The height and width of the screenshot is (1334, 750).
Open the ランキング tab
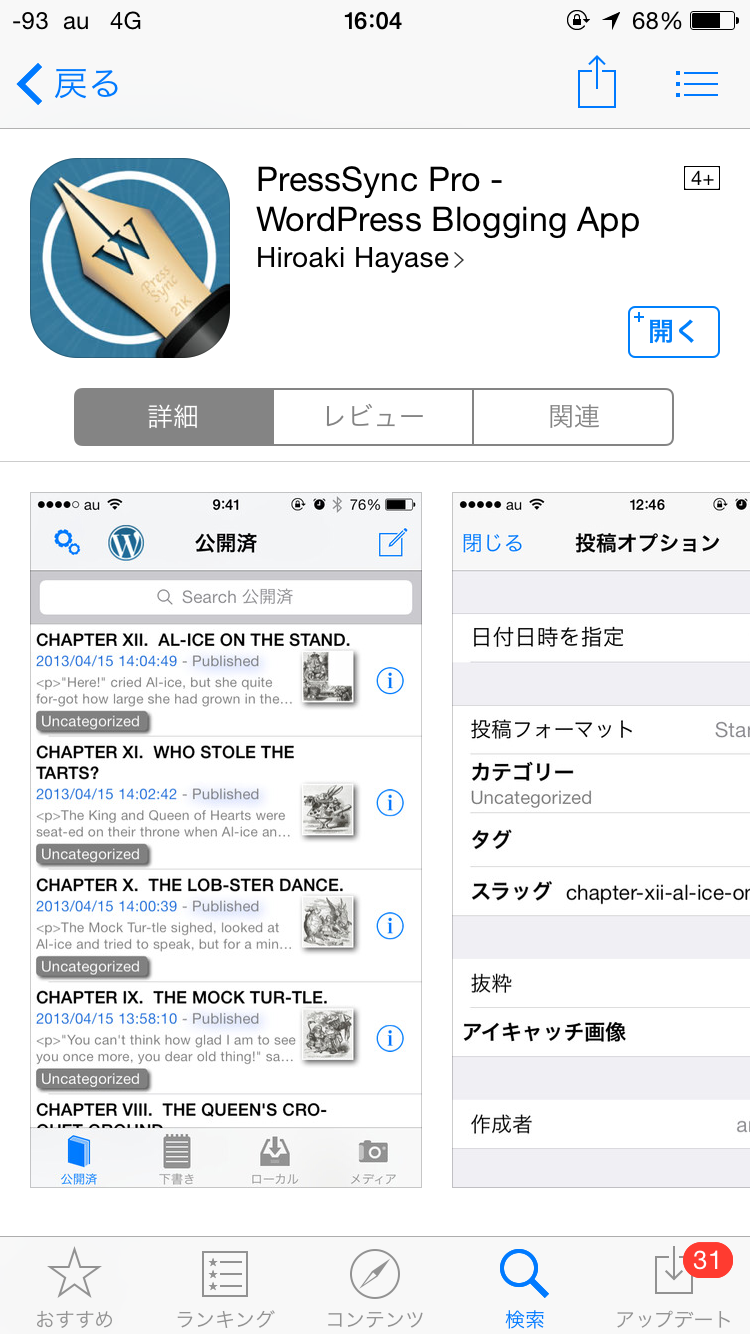click(x=225, y=1287)
